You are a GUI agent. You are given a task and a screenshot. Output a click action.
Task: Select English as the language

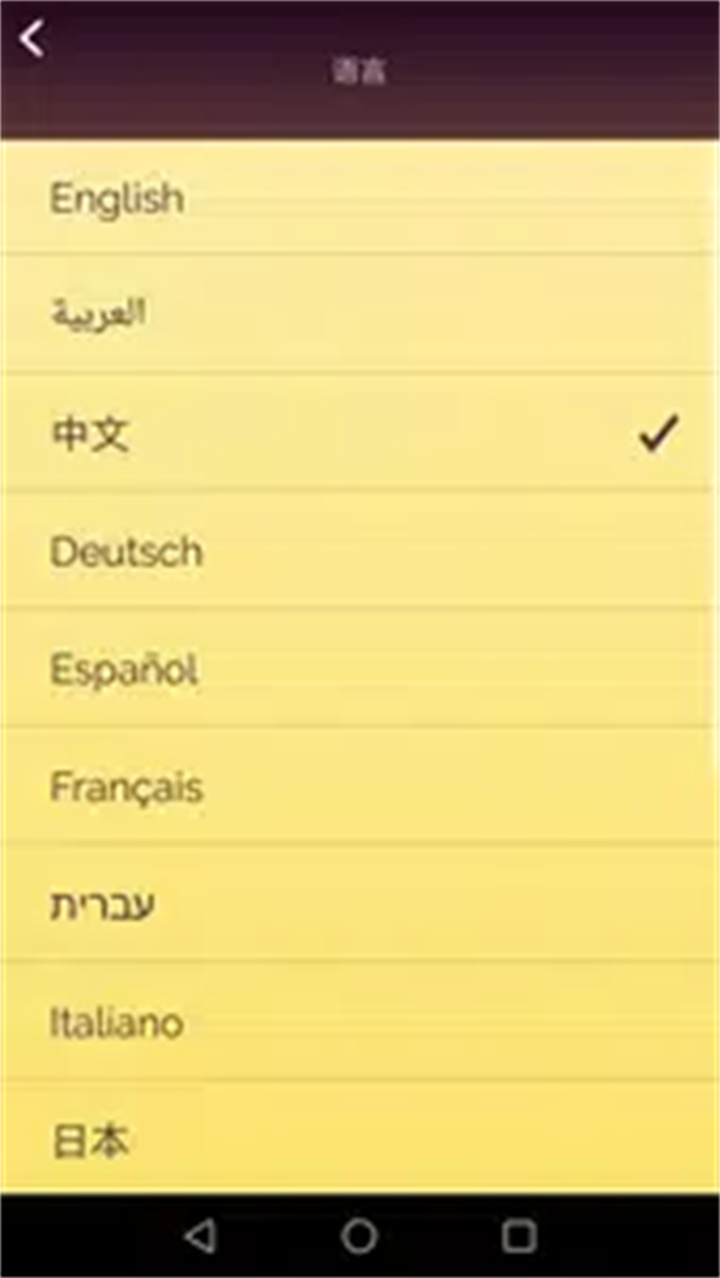pyautogui.click(x=117, y=198)
